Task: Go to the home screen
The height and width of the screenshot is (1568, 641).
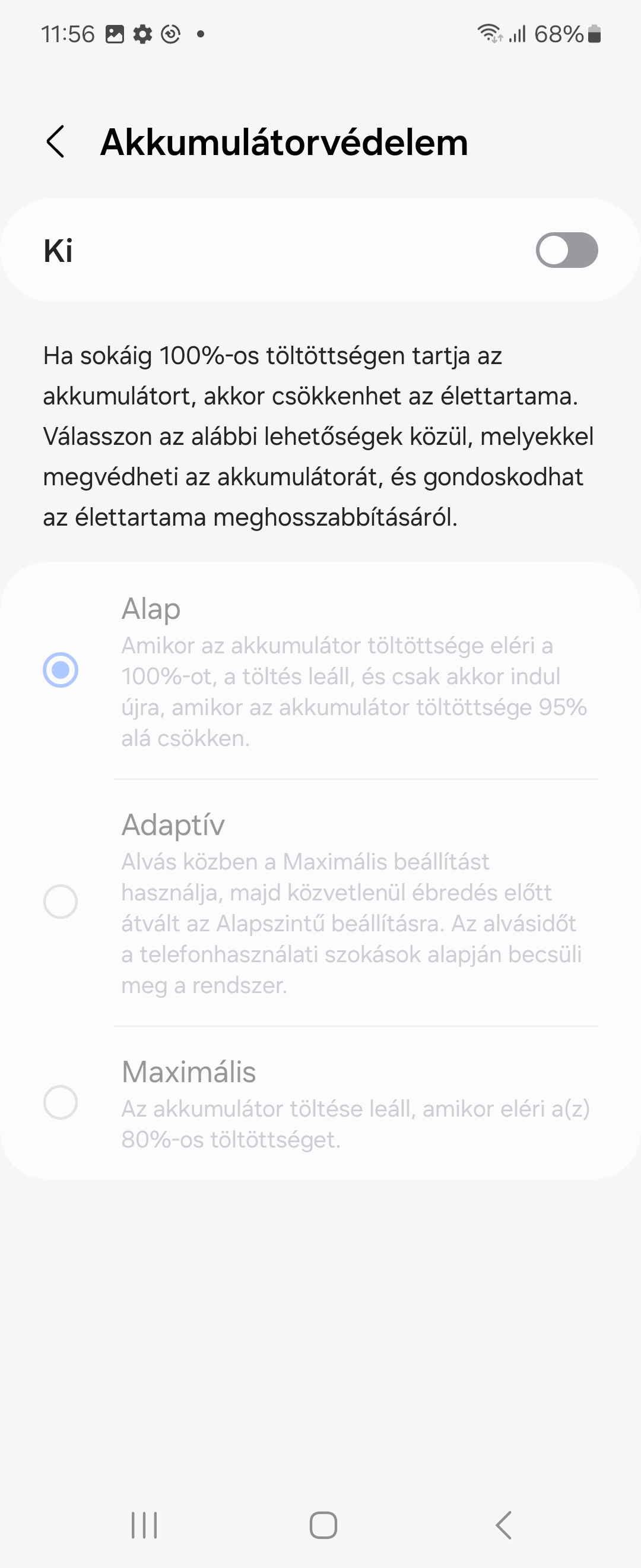Action: click(323, 1525)
